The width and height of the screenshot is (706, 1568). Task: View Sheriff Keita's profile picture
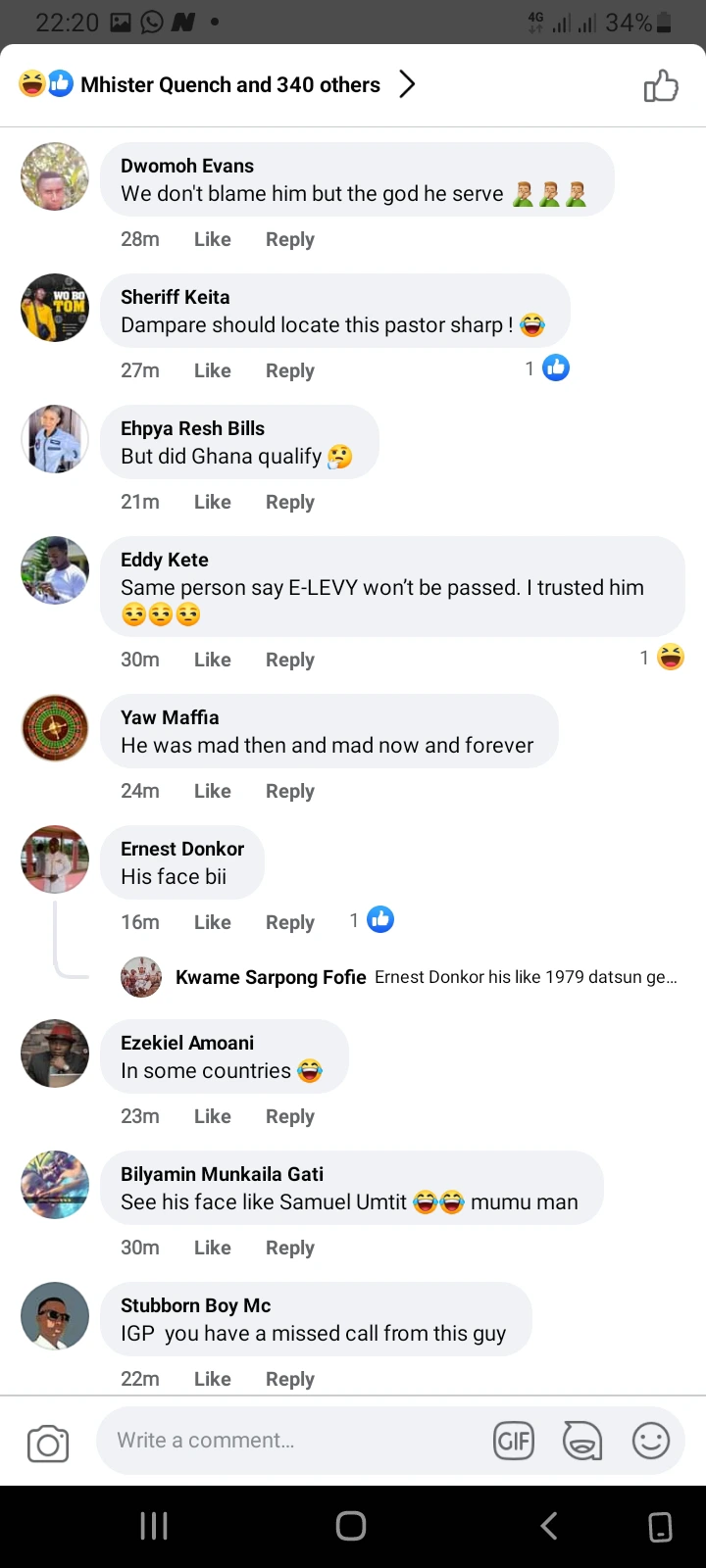pyautogui.click(x=55, y=308)
